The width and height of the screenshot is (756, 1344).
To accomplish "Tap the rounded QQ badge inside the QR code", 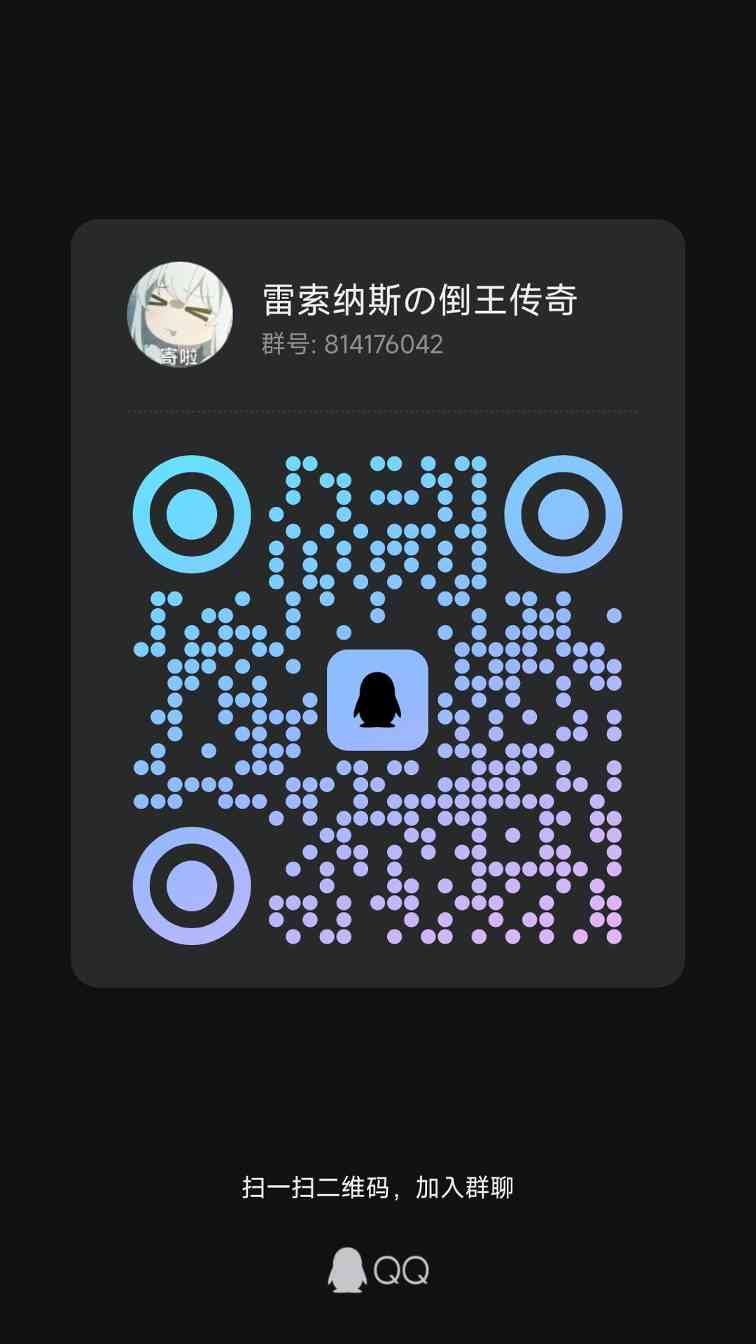I will coord(378,701).
